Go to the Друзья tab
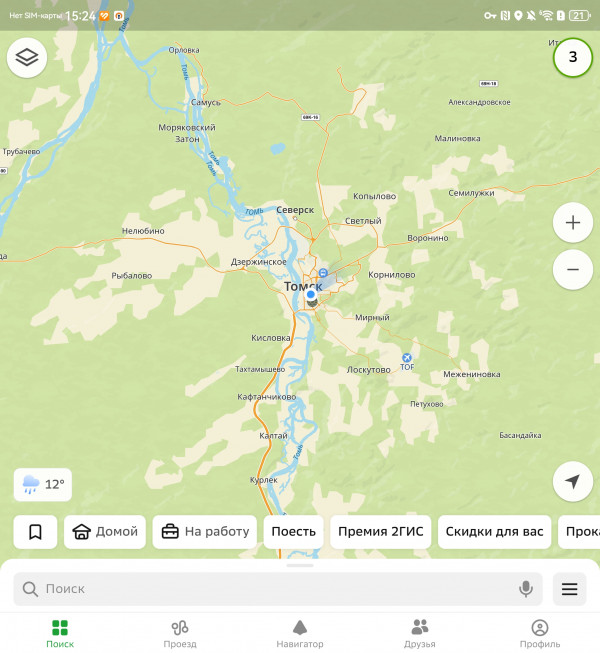This screenshot has width=600, height=653. 420,633
